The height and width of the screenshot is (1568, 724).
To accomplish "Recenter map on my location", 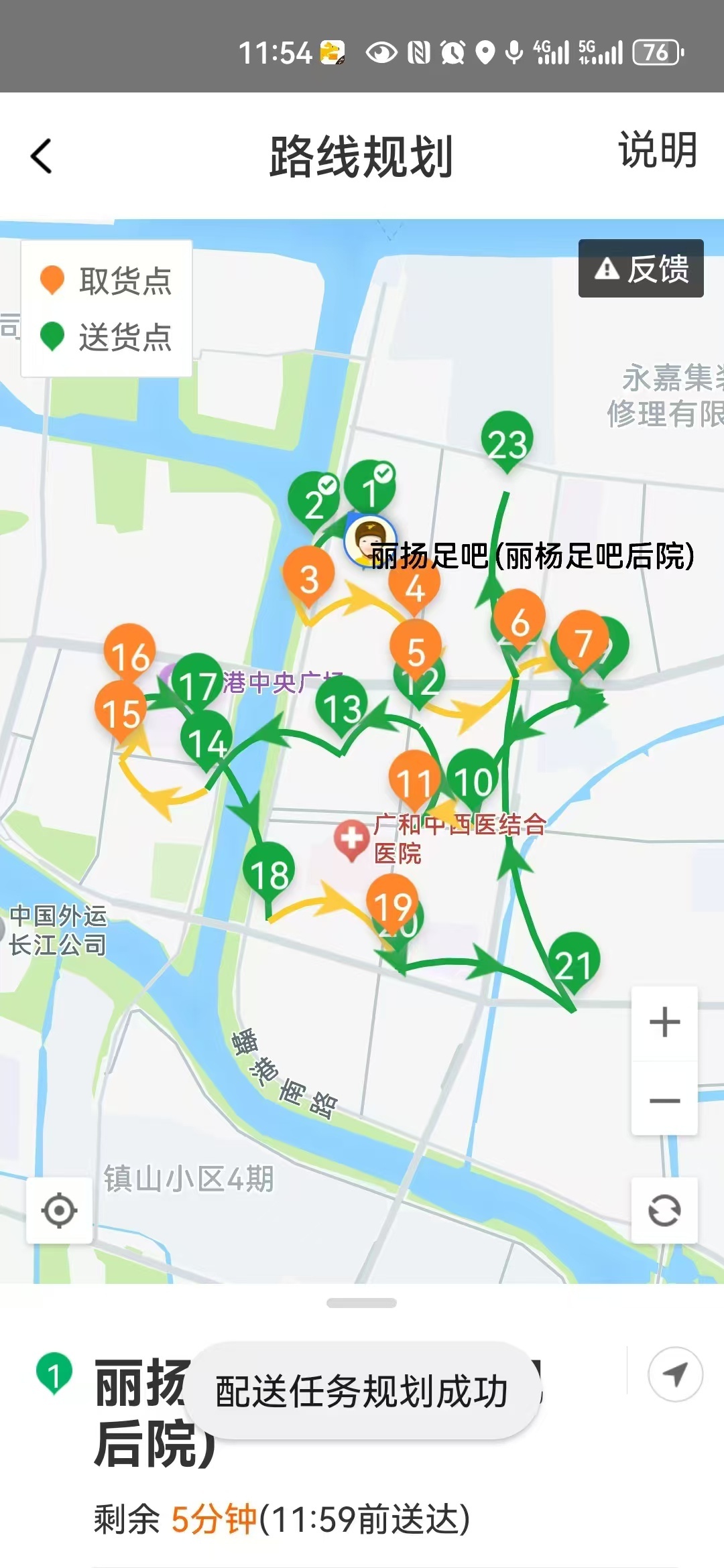I will [59, 1210].
